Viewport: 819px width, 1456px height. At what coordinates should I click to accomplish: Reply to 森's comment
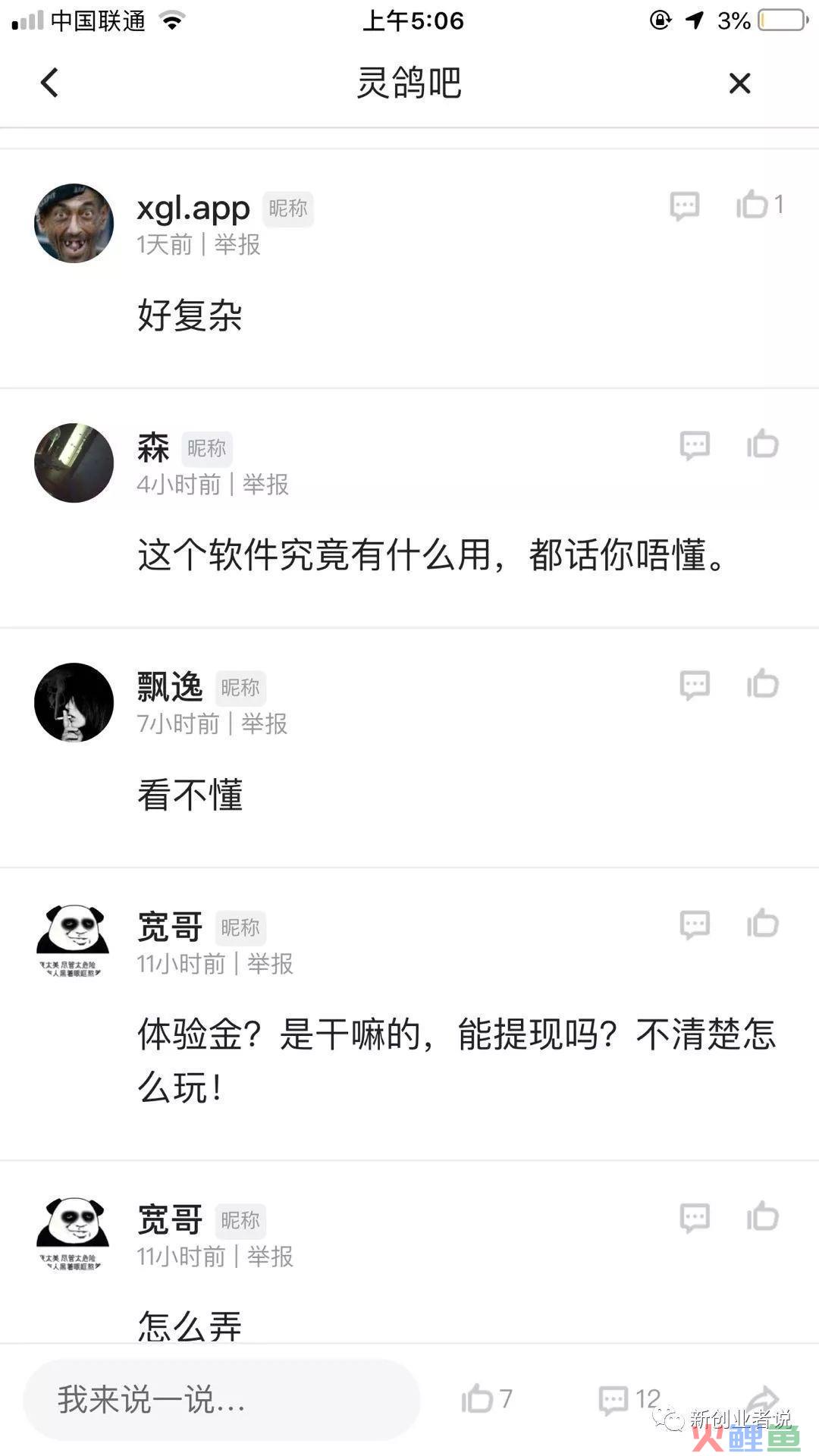[x=694, y=445]
